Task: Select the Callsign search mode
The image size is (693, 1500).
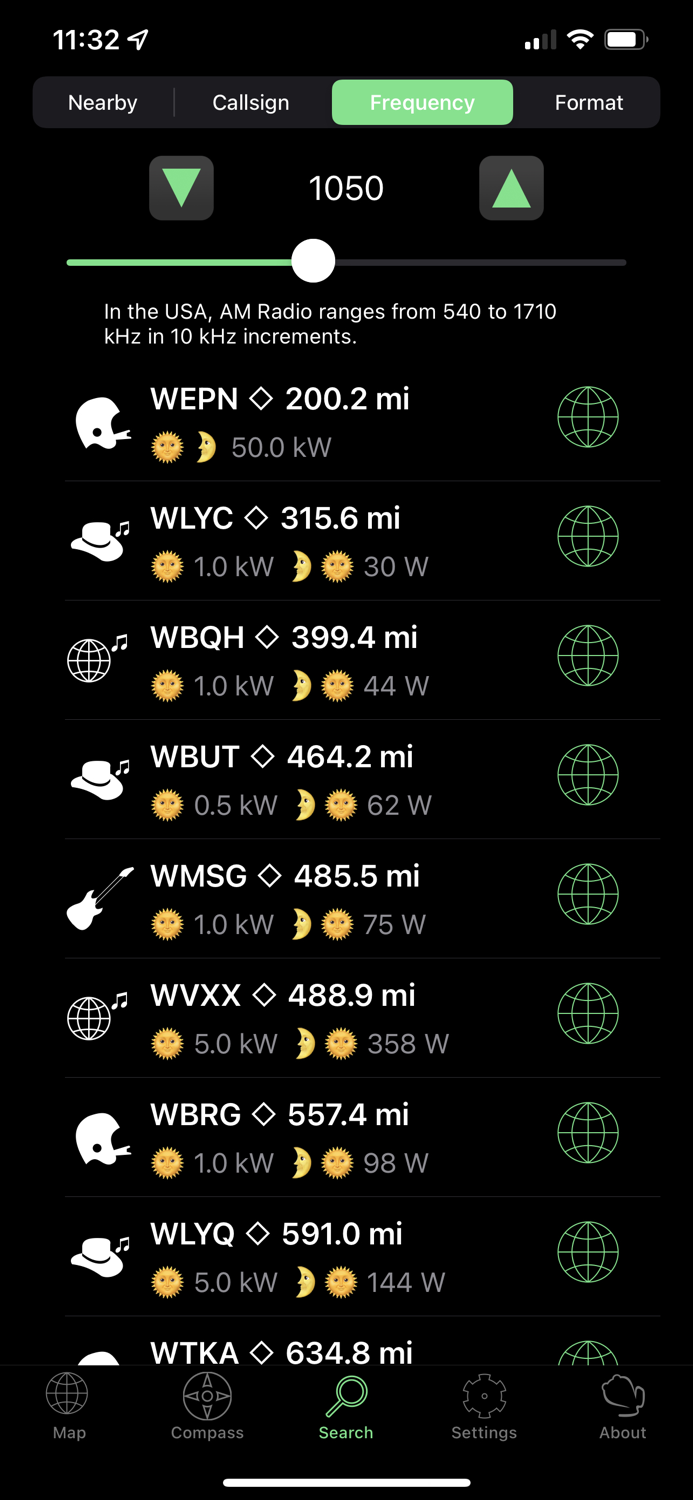Action: (251, 103)
